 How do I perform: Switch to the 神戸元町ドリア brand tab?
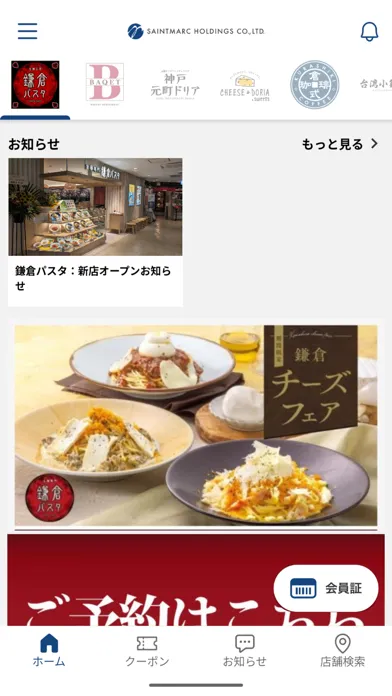[175, 84]
